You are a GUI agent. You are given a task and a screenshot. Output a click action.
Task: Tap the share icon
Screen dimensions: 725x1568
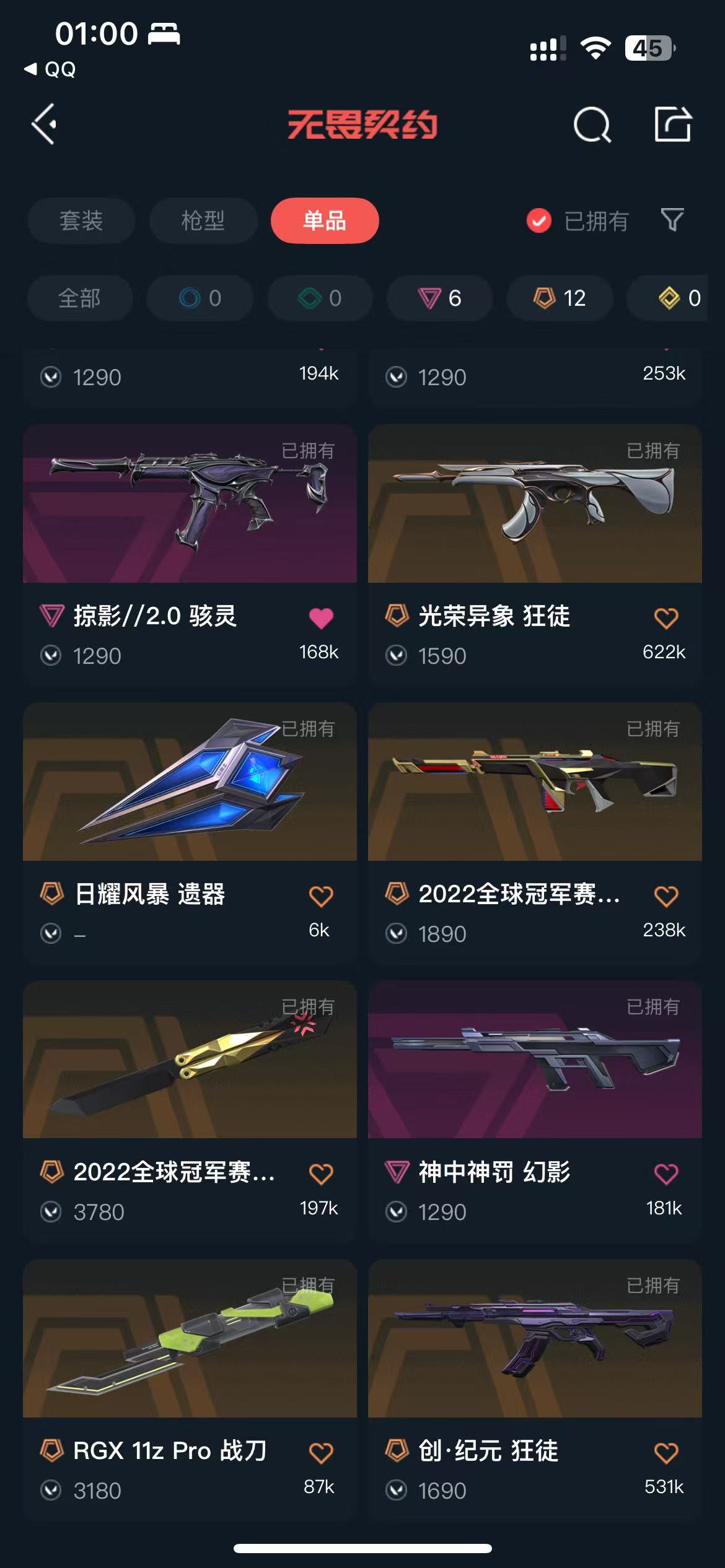pyautogui.click(x=672, y=124)
